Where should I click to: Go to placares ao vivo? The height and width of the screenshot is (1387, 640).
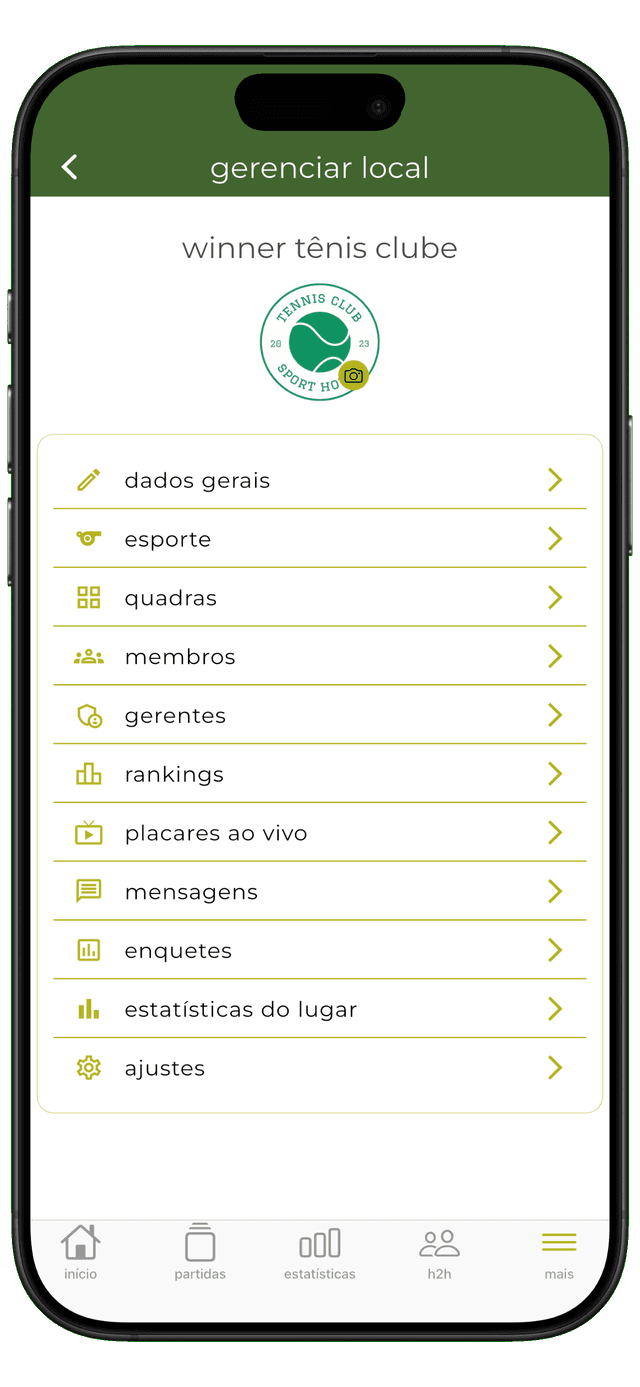(x=319, y=833)
